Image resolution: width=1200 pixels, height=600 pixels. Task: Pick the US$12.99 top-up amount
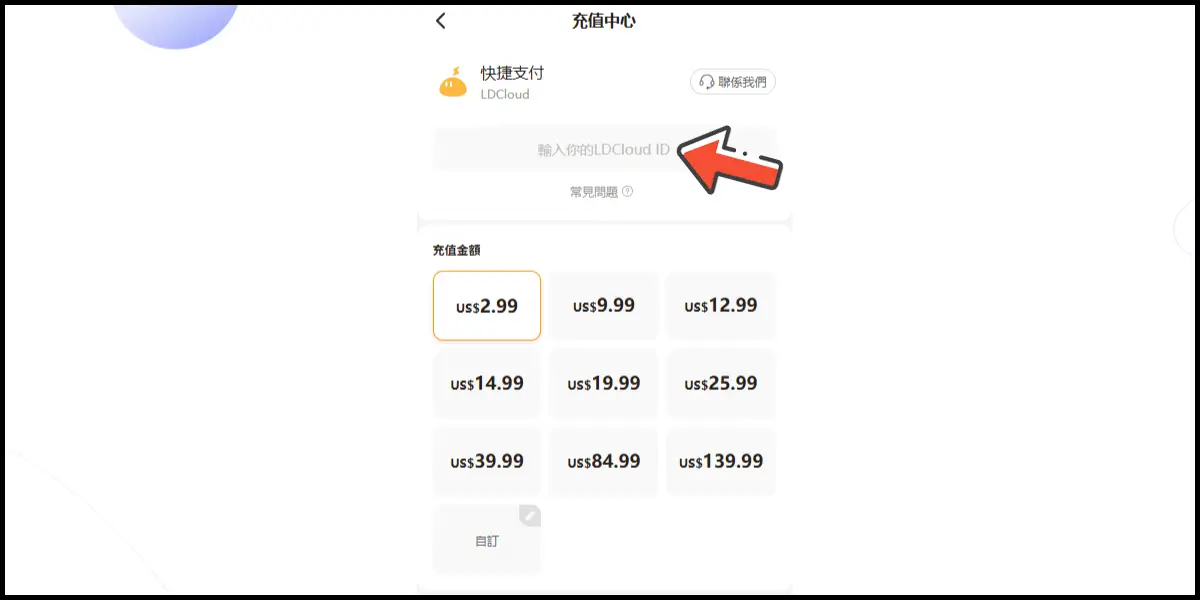coord(721,306)
